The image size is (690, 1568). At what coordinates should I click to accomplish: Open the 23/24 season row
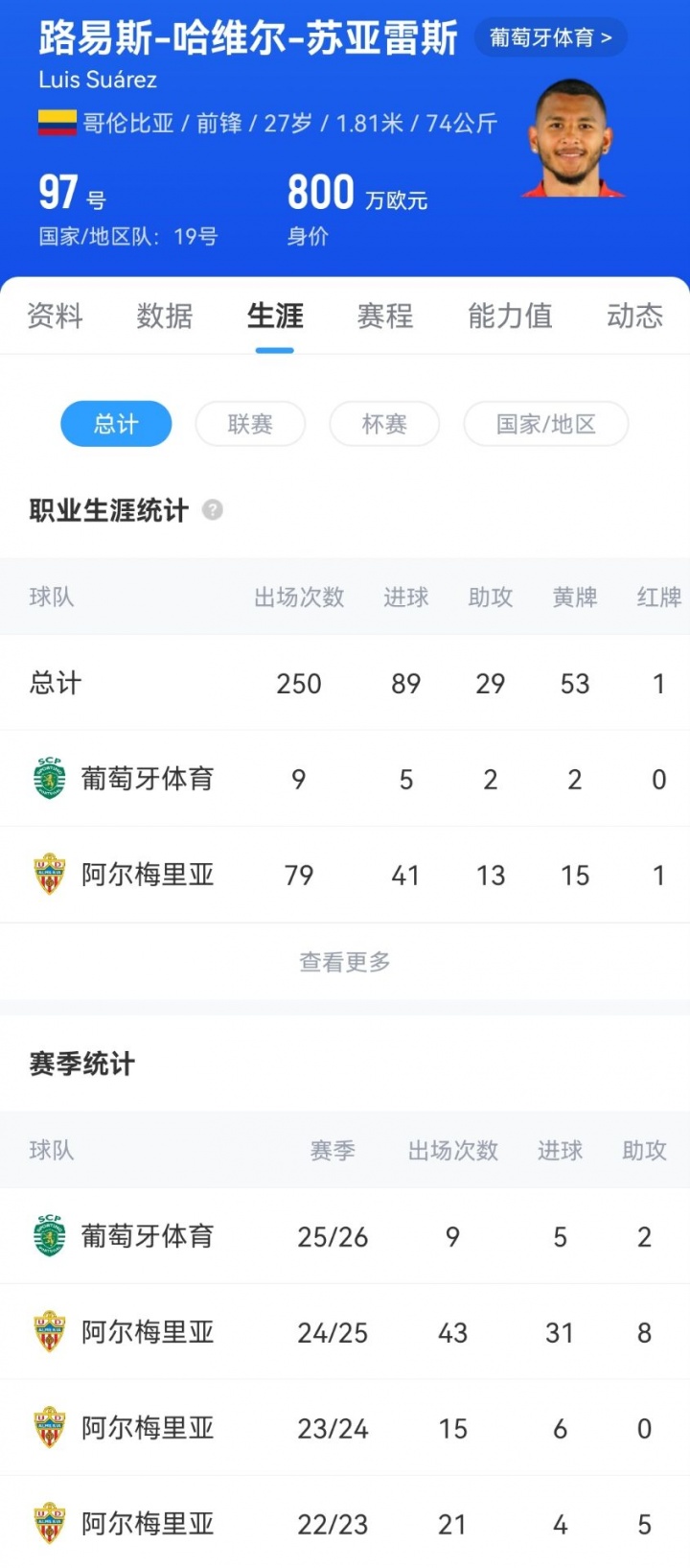point(345,1428)
